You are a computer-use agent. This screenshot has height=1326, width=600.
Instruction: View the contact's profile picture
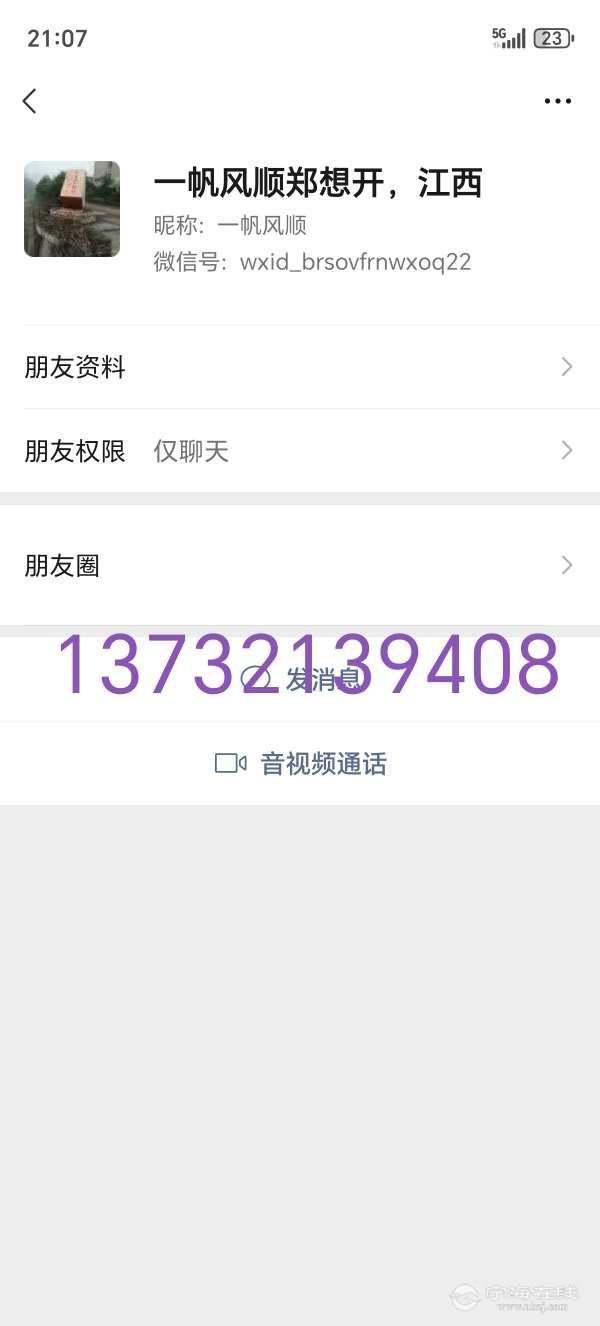pos(72,209)
